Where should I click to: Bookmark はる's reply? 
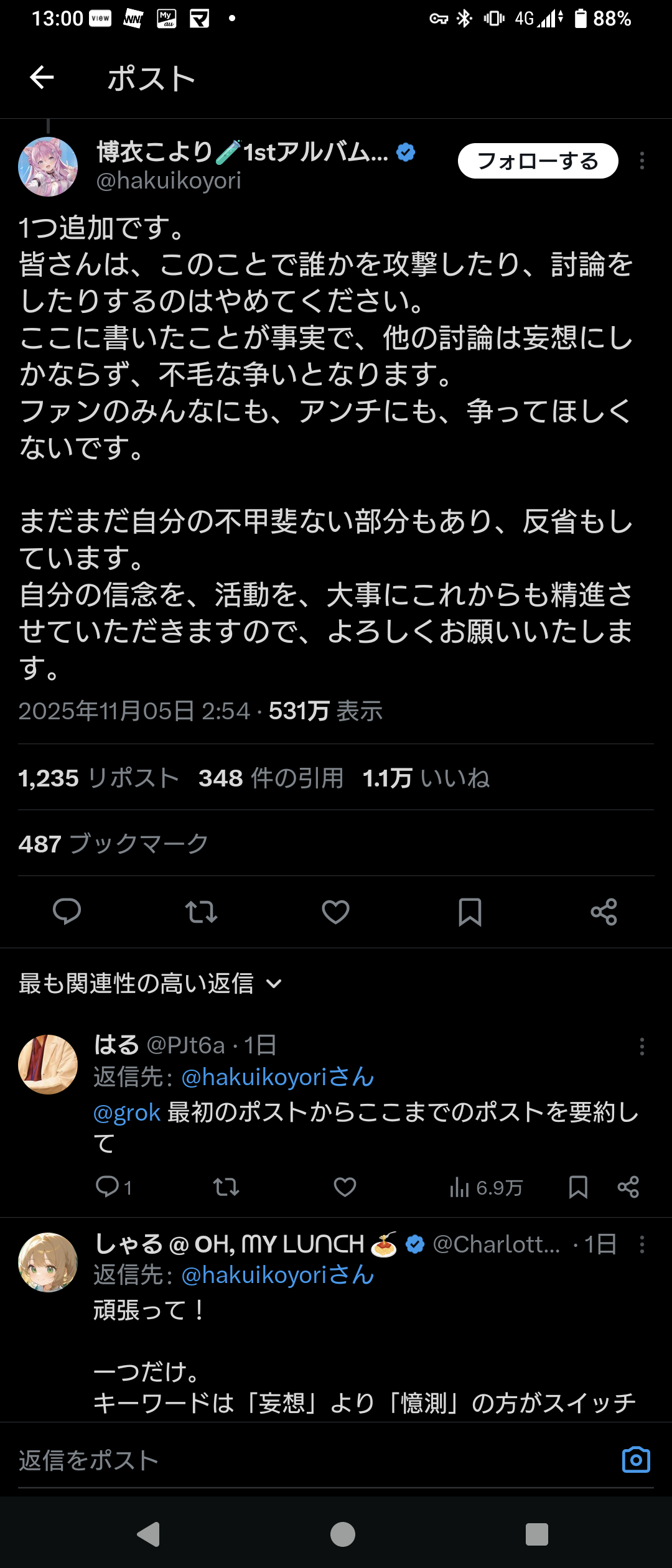578,1187
